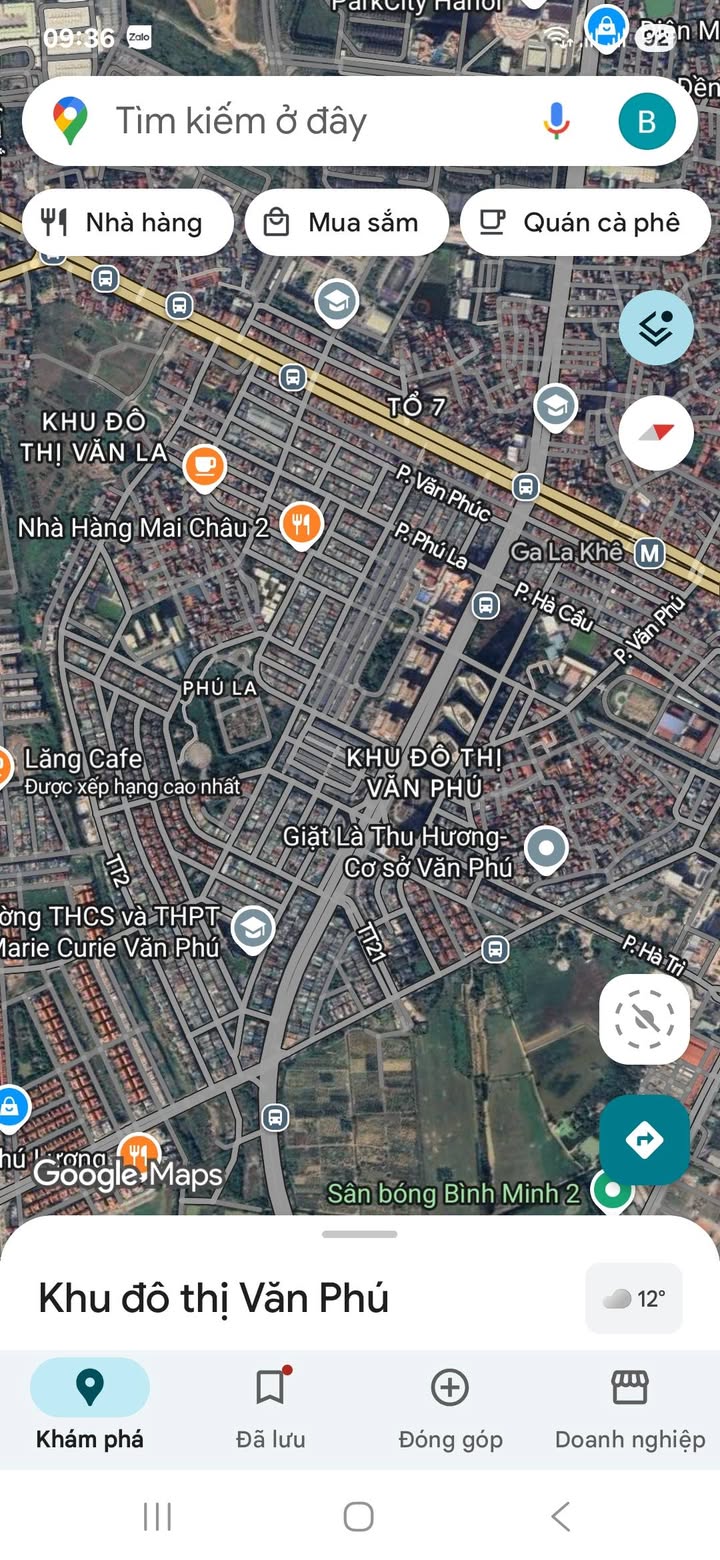Filter by Mua sắm chip
Viewport: 720px width, 1560px height.
[x=346, y=222]
